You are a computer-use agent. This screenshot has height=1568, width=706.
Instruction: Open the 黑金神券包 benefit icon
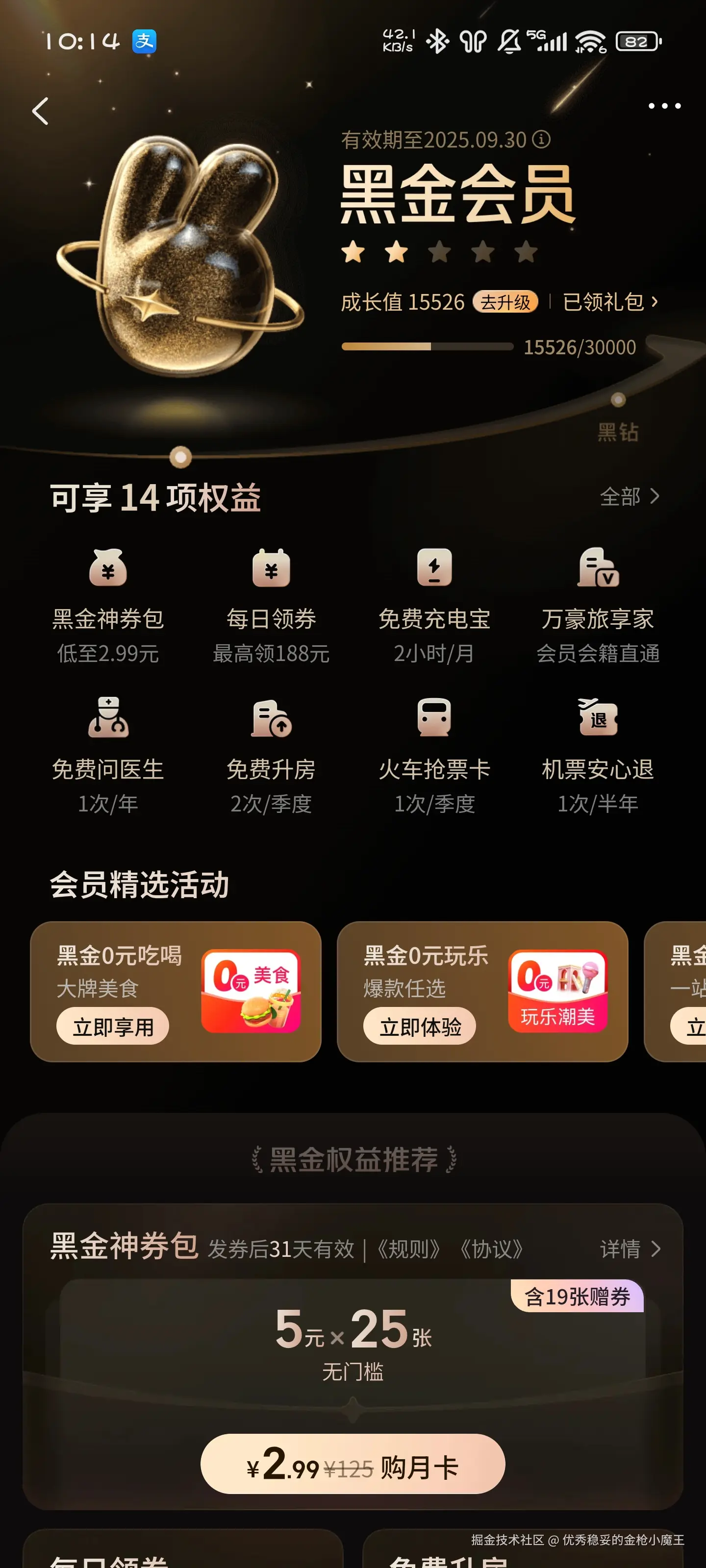108,568
